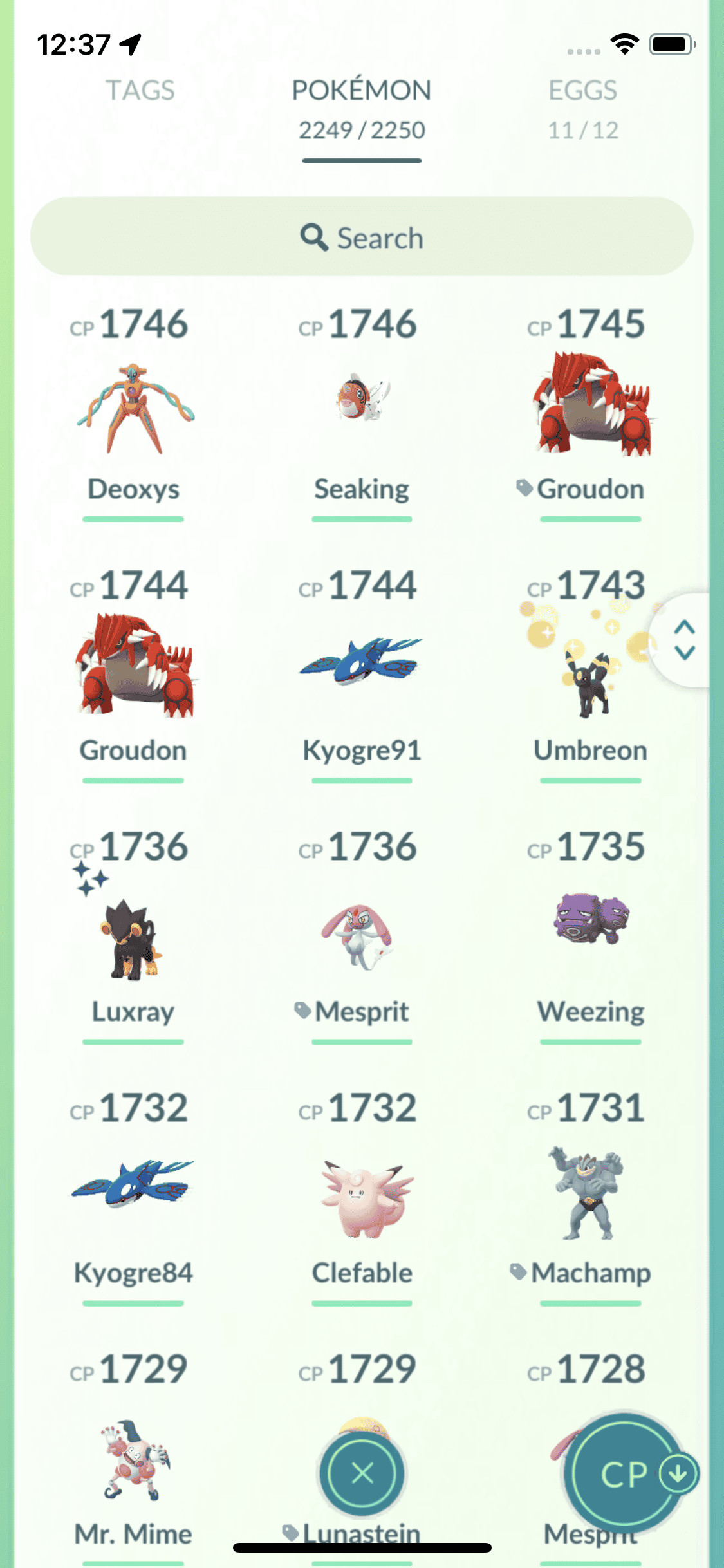Open the Pokémon search field
Image resolution: width=724 pixels, height=1568 pixels.
(x=362, y=238)
